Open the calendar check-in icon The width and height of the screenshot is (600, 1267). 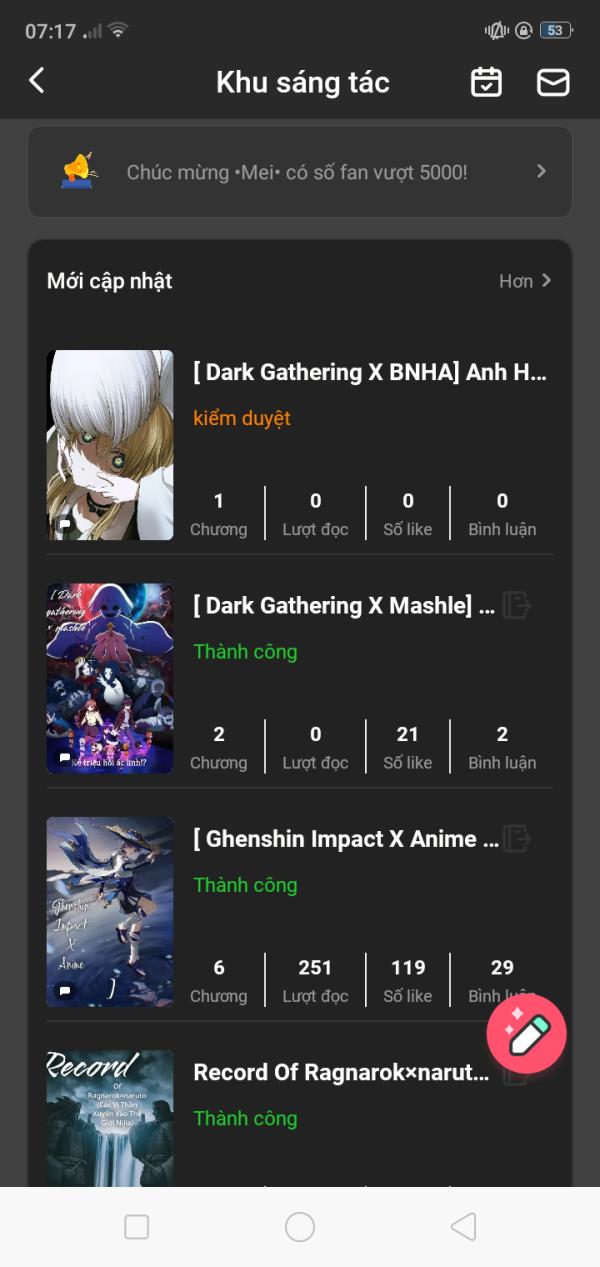486,82
